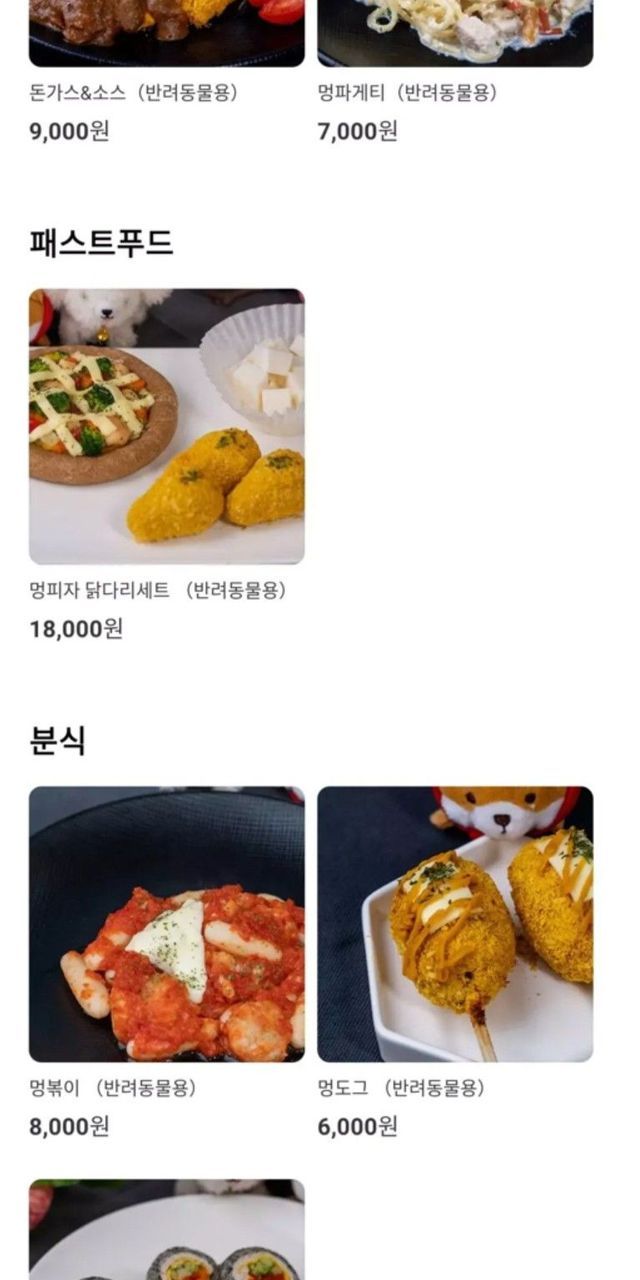Viewport: 640px width, 1280px height.
Task: Open the 멍볶이 item details
Action: point(166,924)
